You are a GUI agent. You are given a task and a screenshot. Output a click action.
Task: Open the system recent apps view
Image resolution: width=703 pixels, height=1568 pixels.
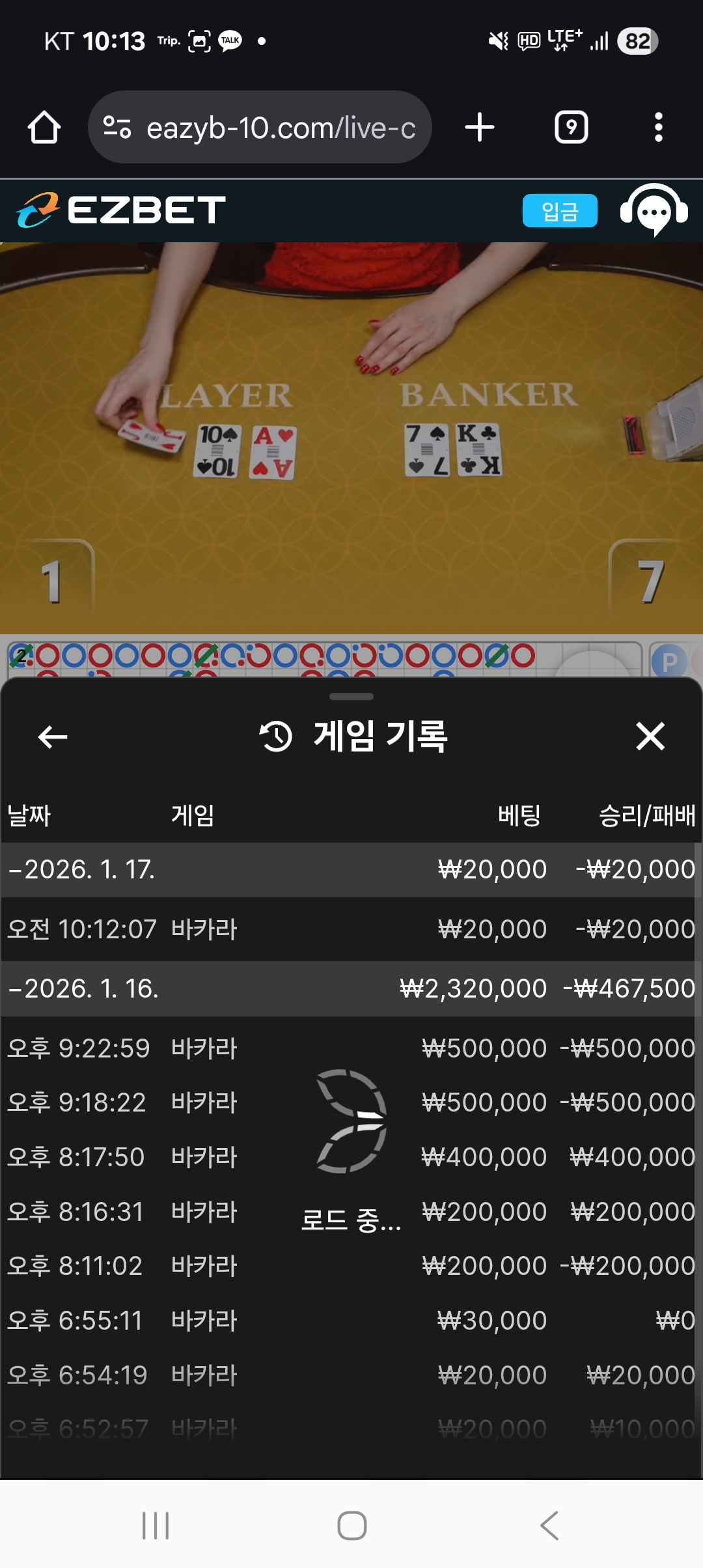156,1526
